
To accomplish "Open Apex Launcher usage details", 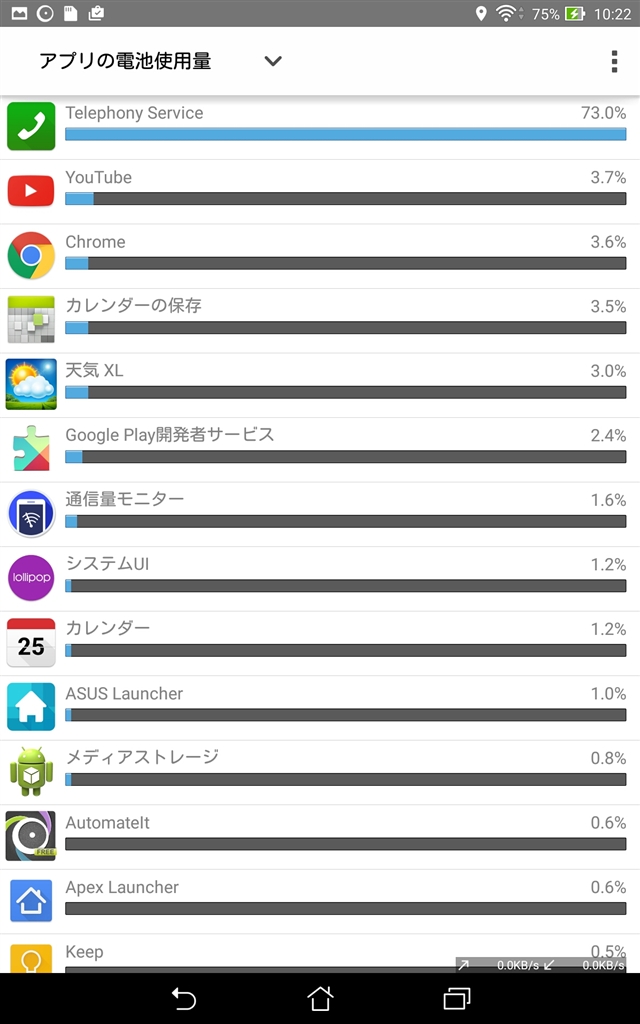I will (320, 900).
